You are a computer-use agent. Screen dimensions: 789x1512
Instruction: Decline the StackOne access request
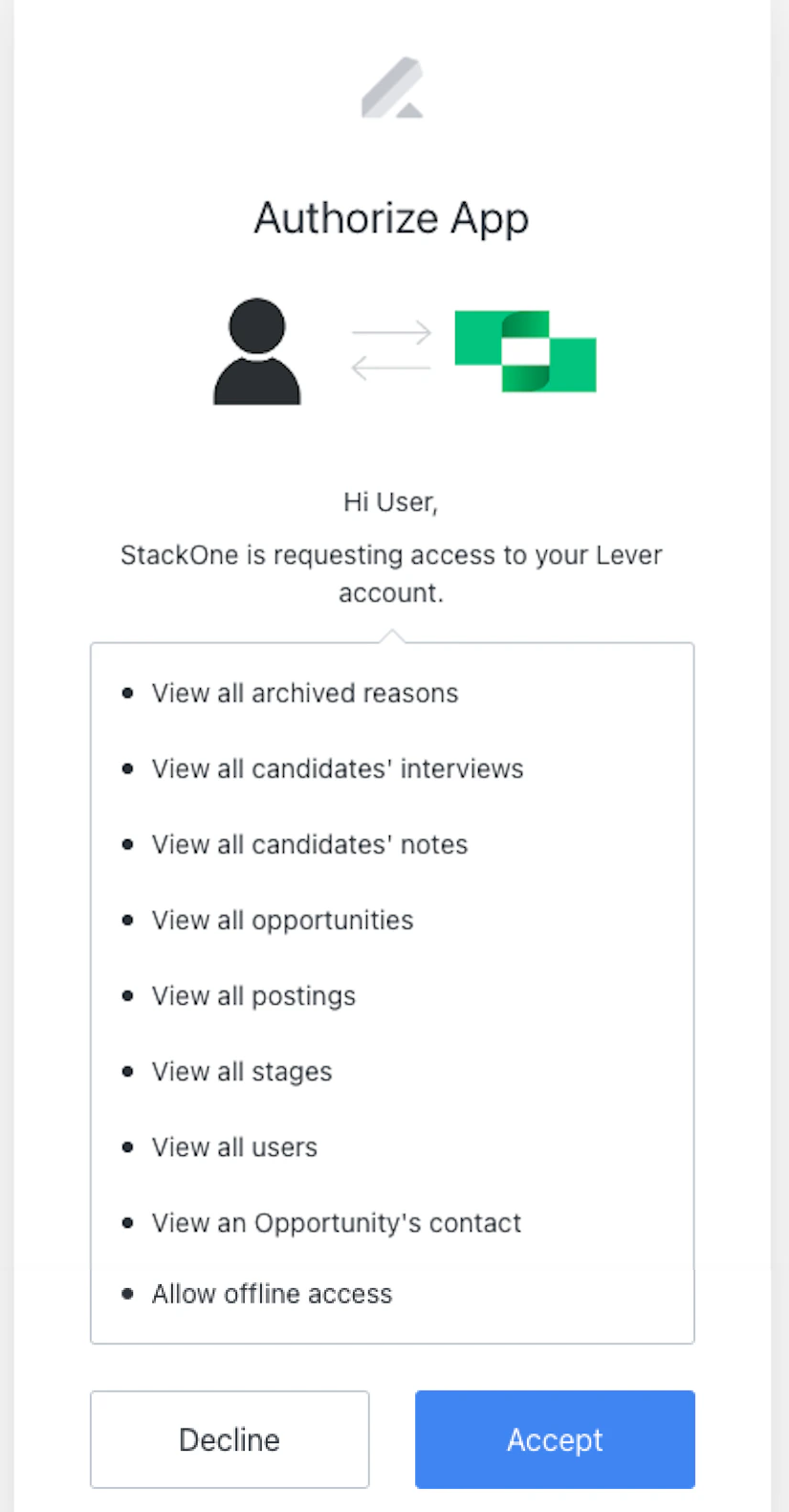point(230,1439)
